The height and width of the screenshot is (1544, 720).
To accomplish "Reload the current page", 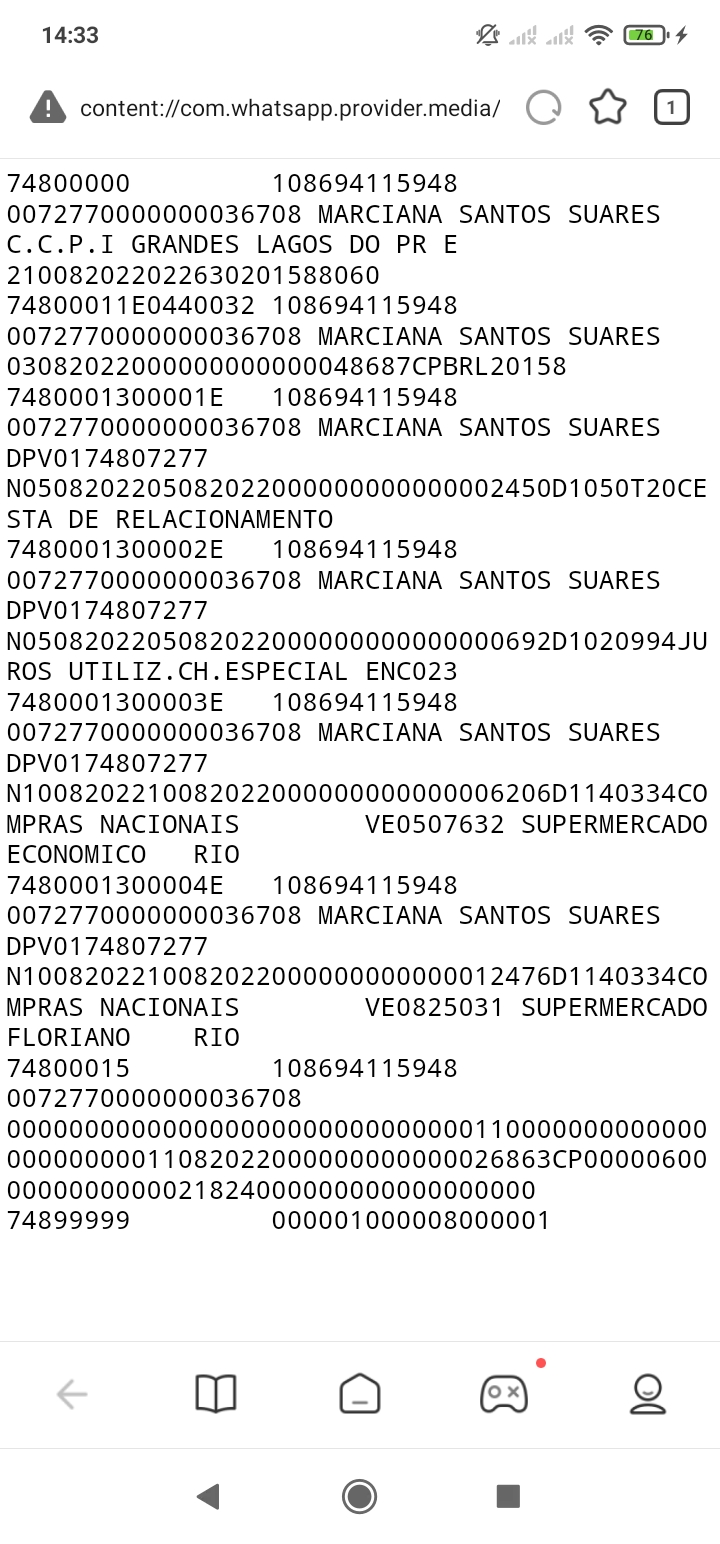I will (543, 108).
